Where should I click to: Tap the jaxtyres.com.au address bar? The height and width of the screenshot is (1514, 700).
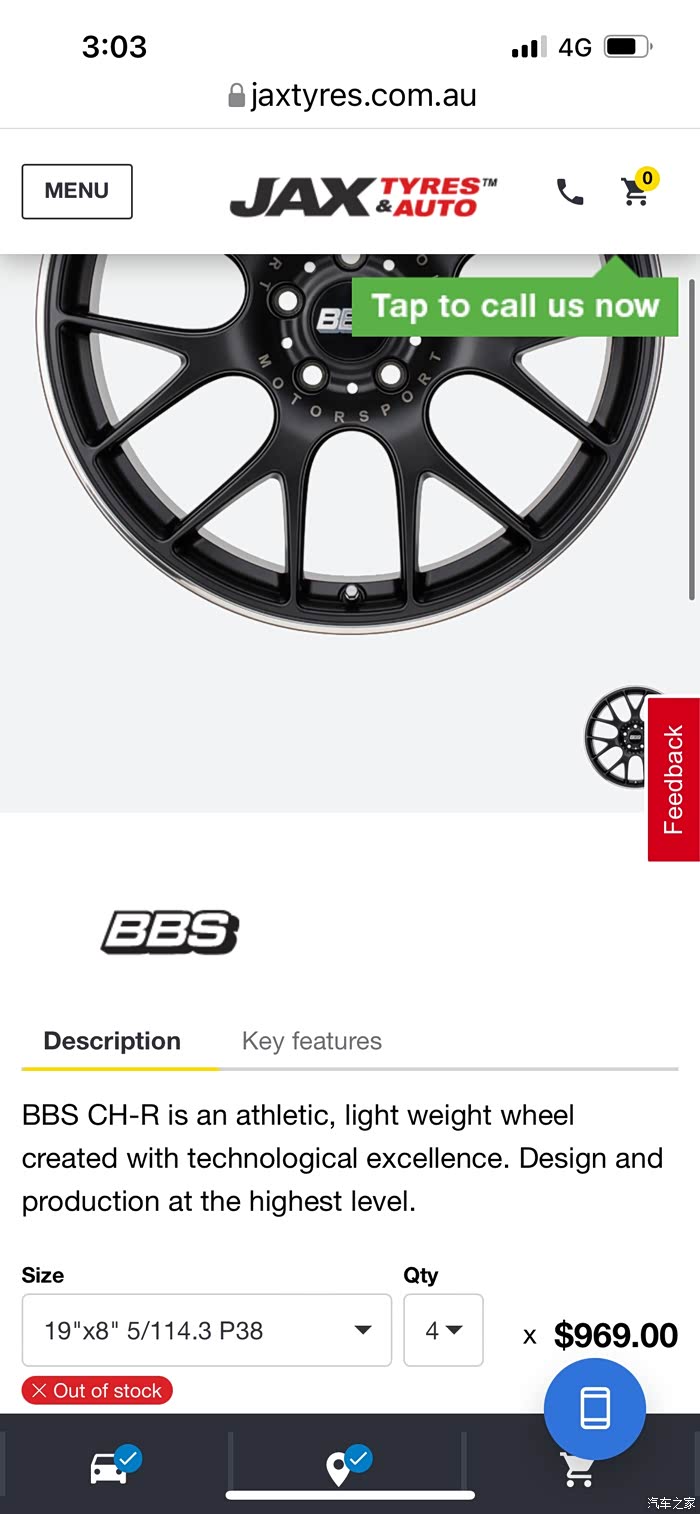(x=352, y=96)
